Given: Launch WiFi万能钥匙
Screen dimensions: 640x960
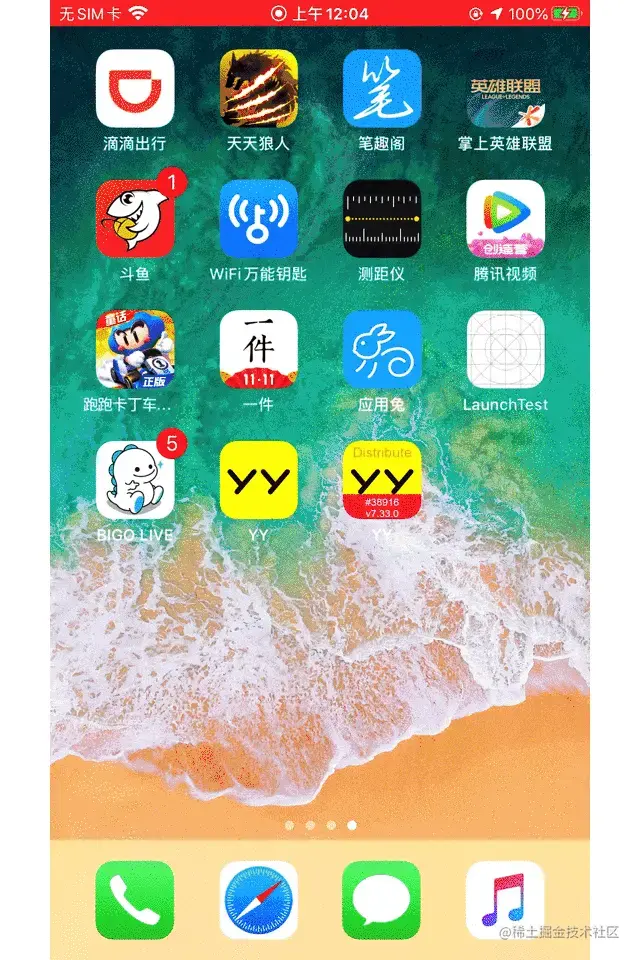Looking at the screenshot, I should [x=259, y=219].
